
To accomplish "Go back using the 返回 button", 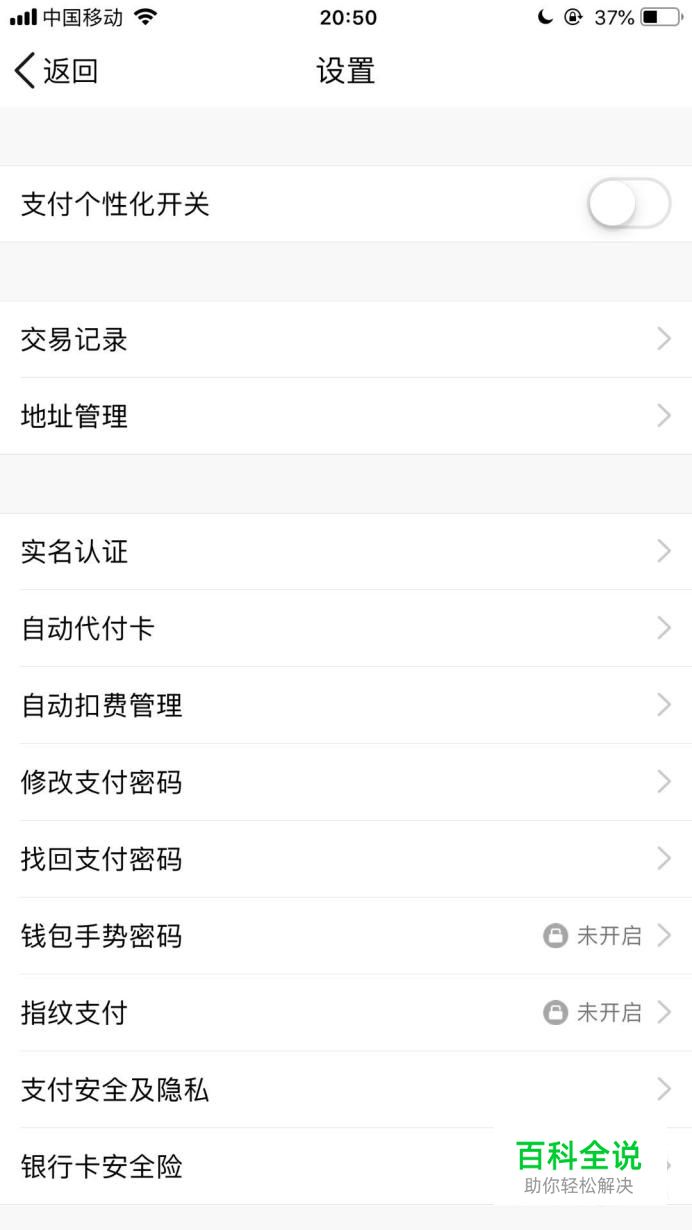I will [56, 71].
